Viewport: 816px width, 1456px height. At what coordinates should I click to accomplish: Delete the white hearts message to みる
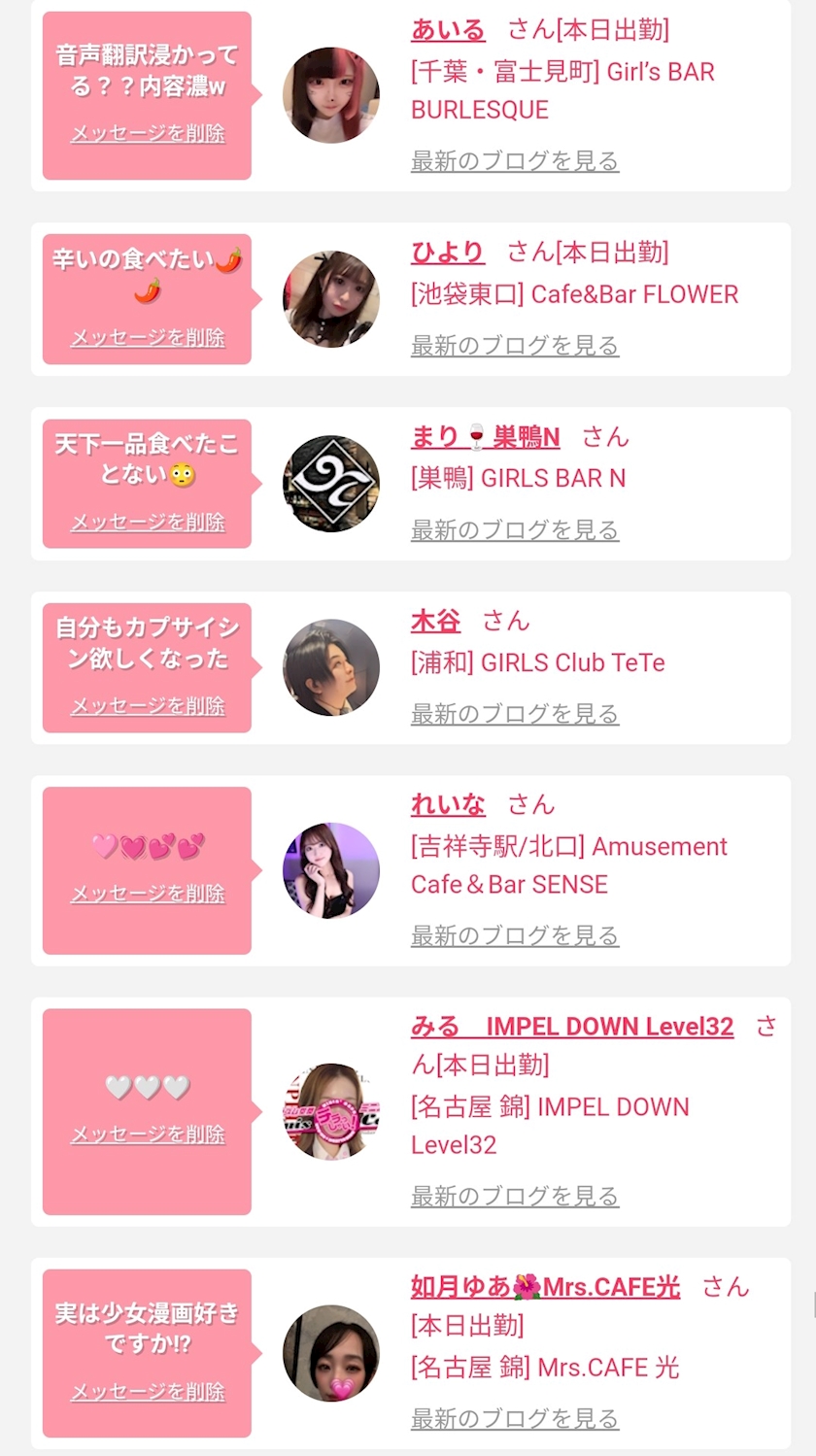[148, 1134]
